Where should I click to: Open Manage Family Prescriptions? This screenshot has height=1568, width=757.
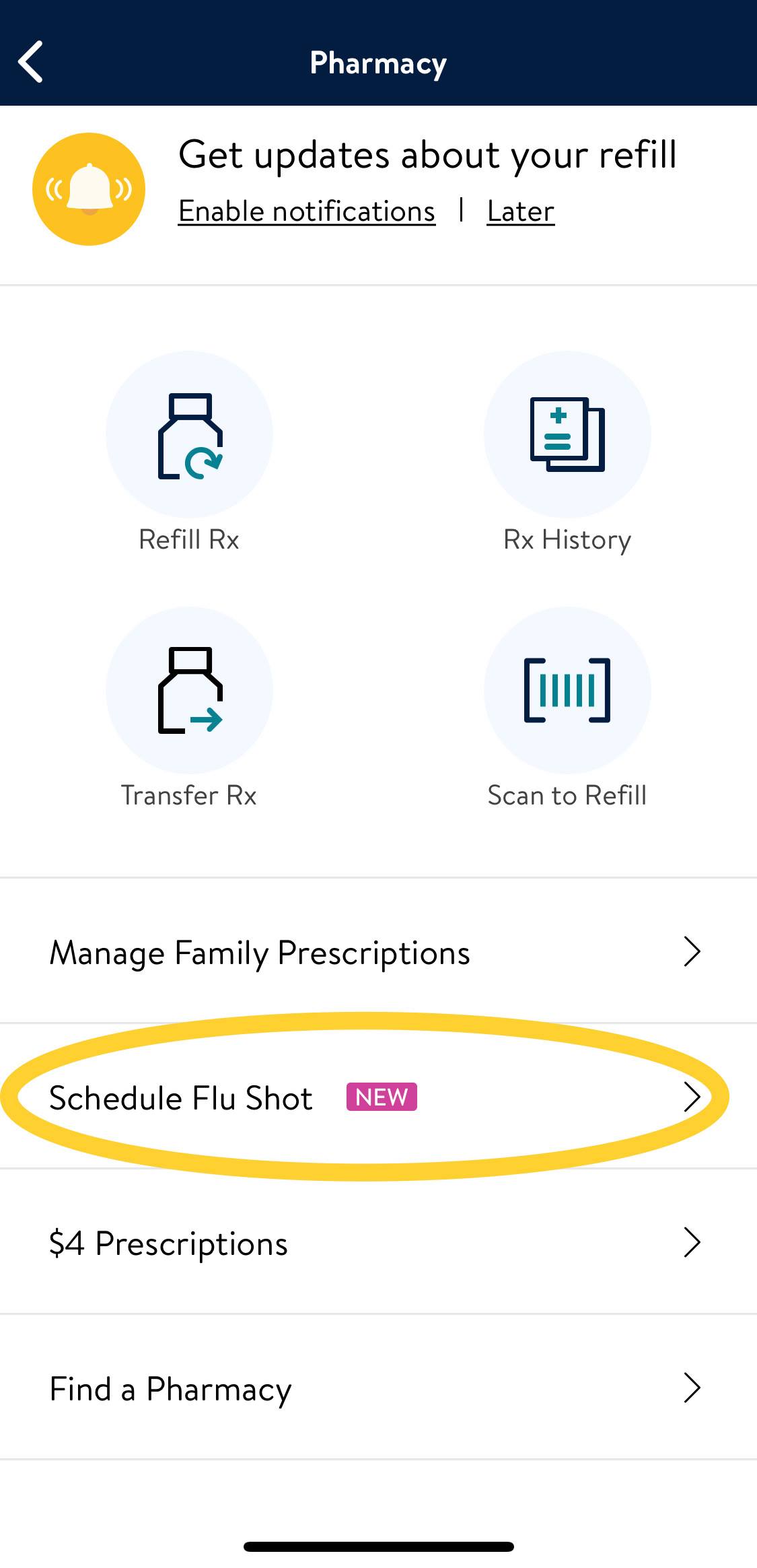tap(377, 952)
